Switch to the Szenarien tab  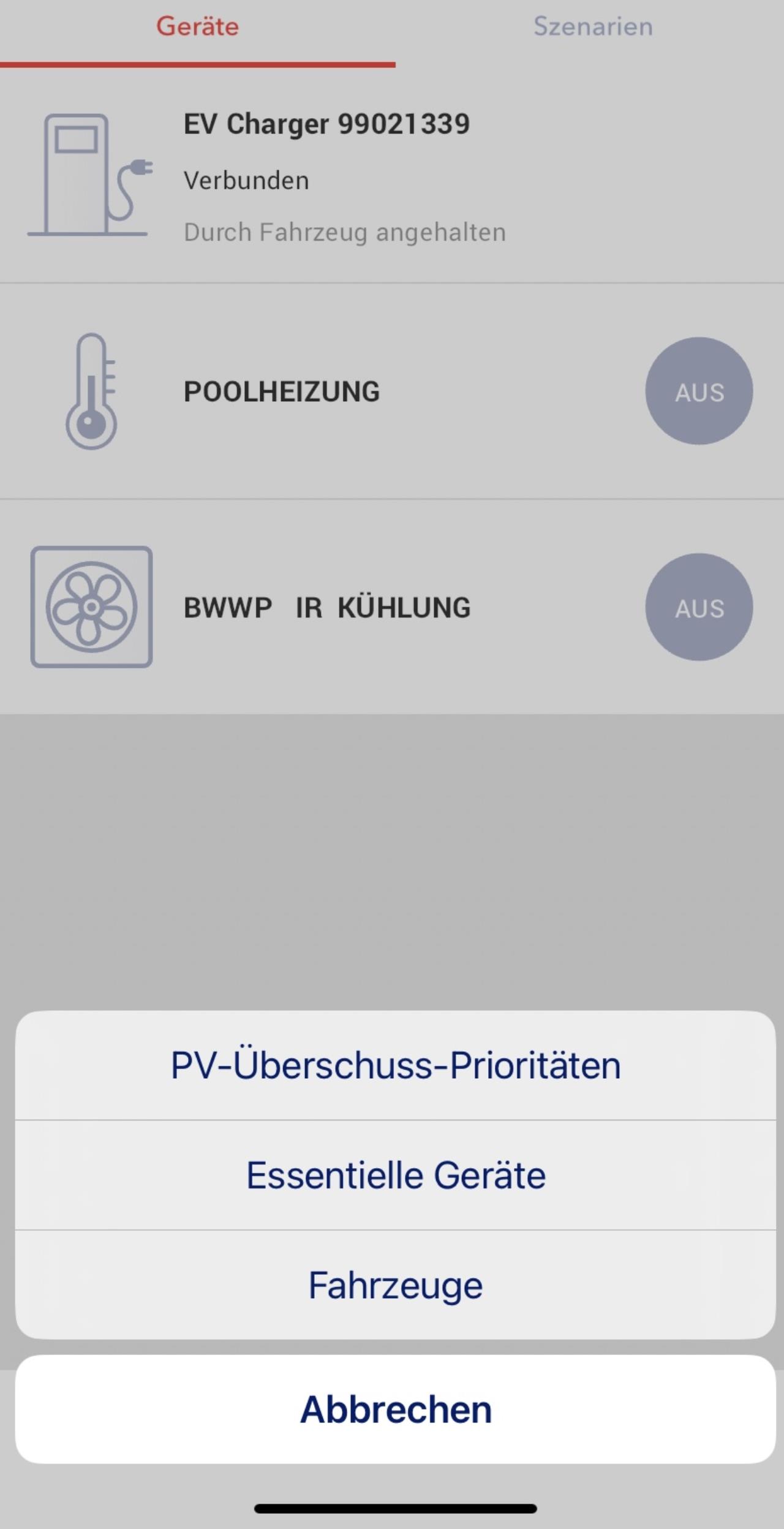coord(592,27)
